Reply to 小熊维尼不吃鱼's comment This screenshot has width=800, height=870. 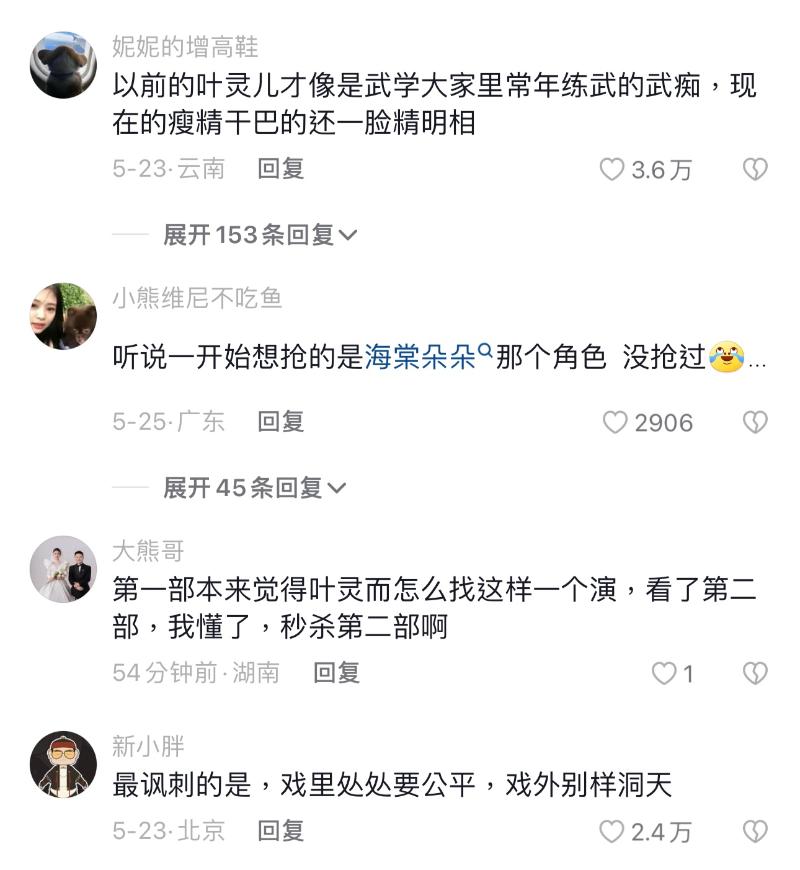pyautogui.click(x=280, y=422)
